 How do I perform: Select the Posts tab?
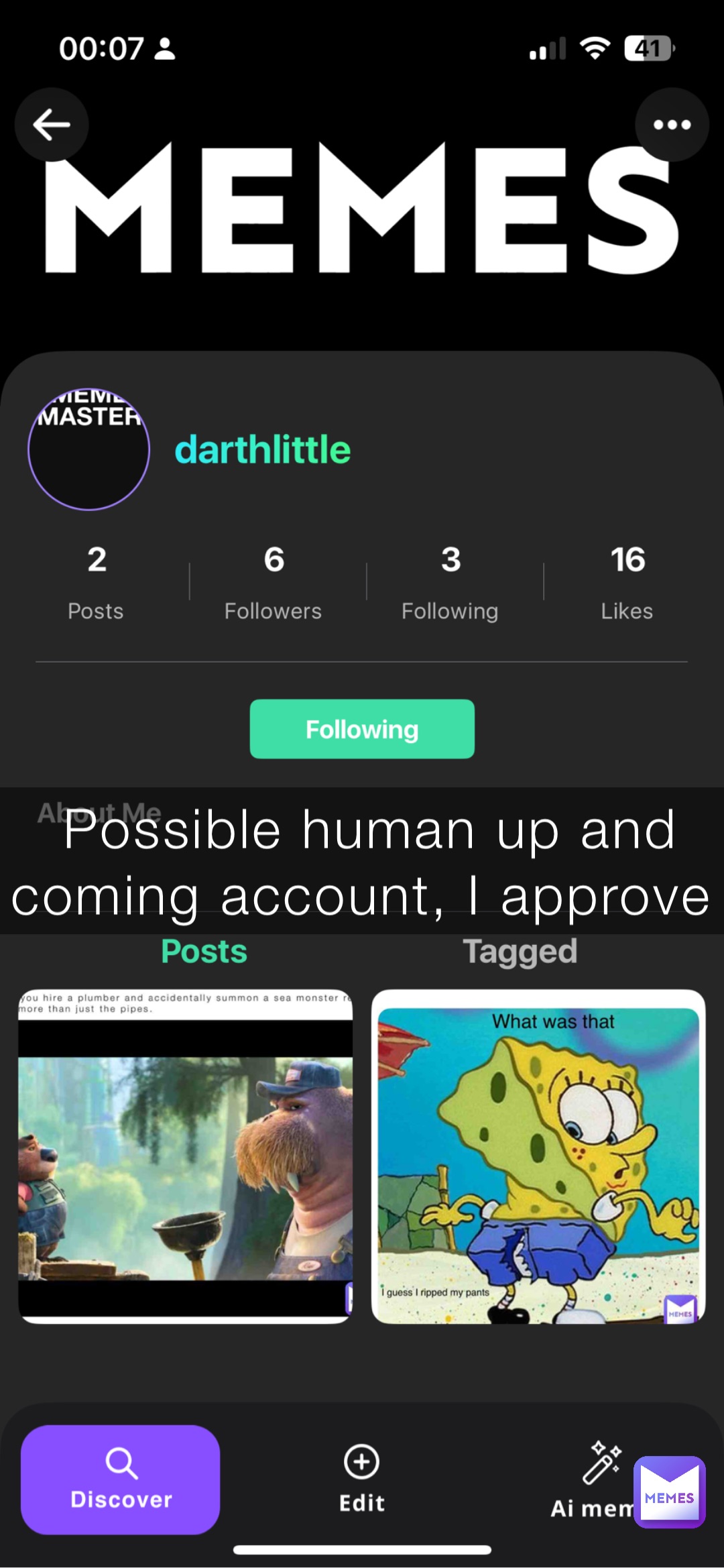coord(204,950)
